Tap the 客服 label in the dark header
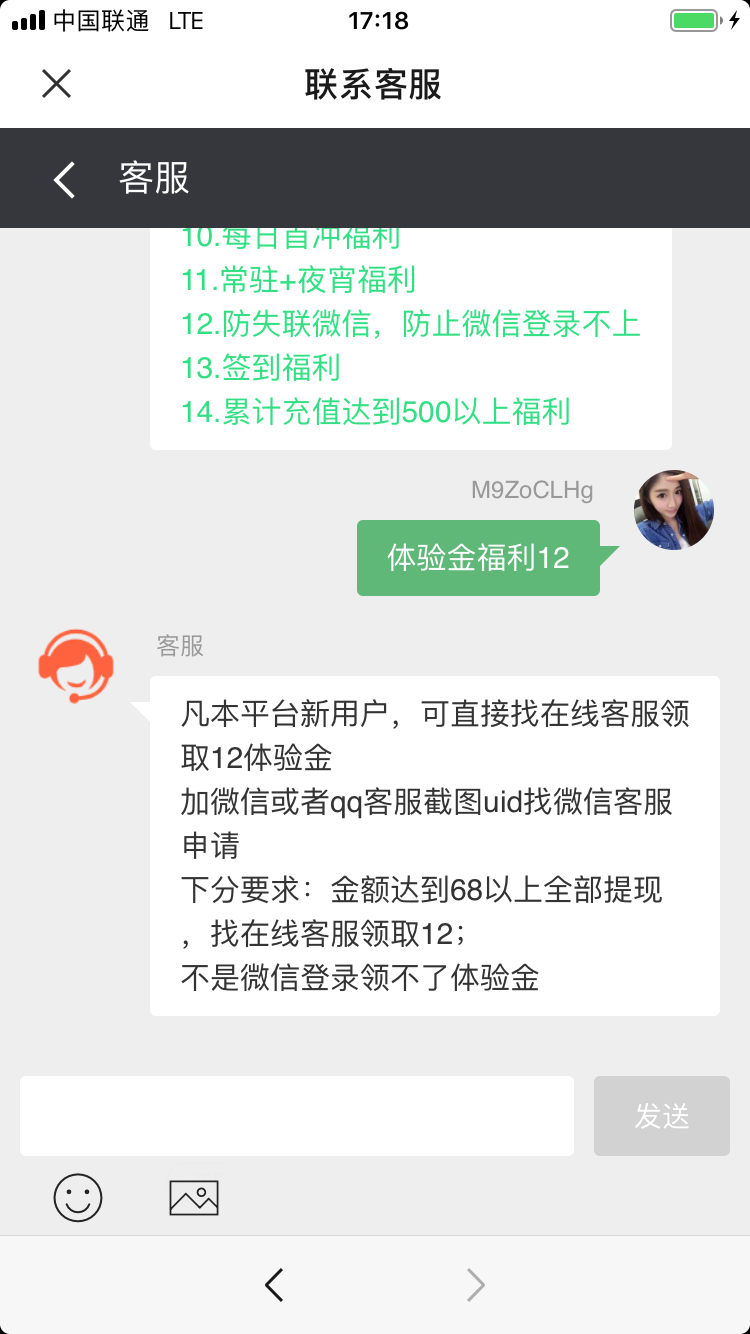Screen dimensions: 750x1334 click(x=152, y=178)
